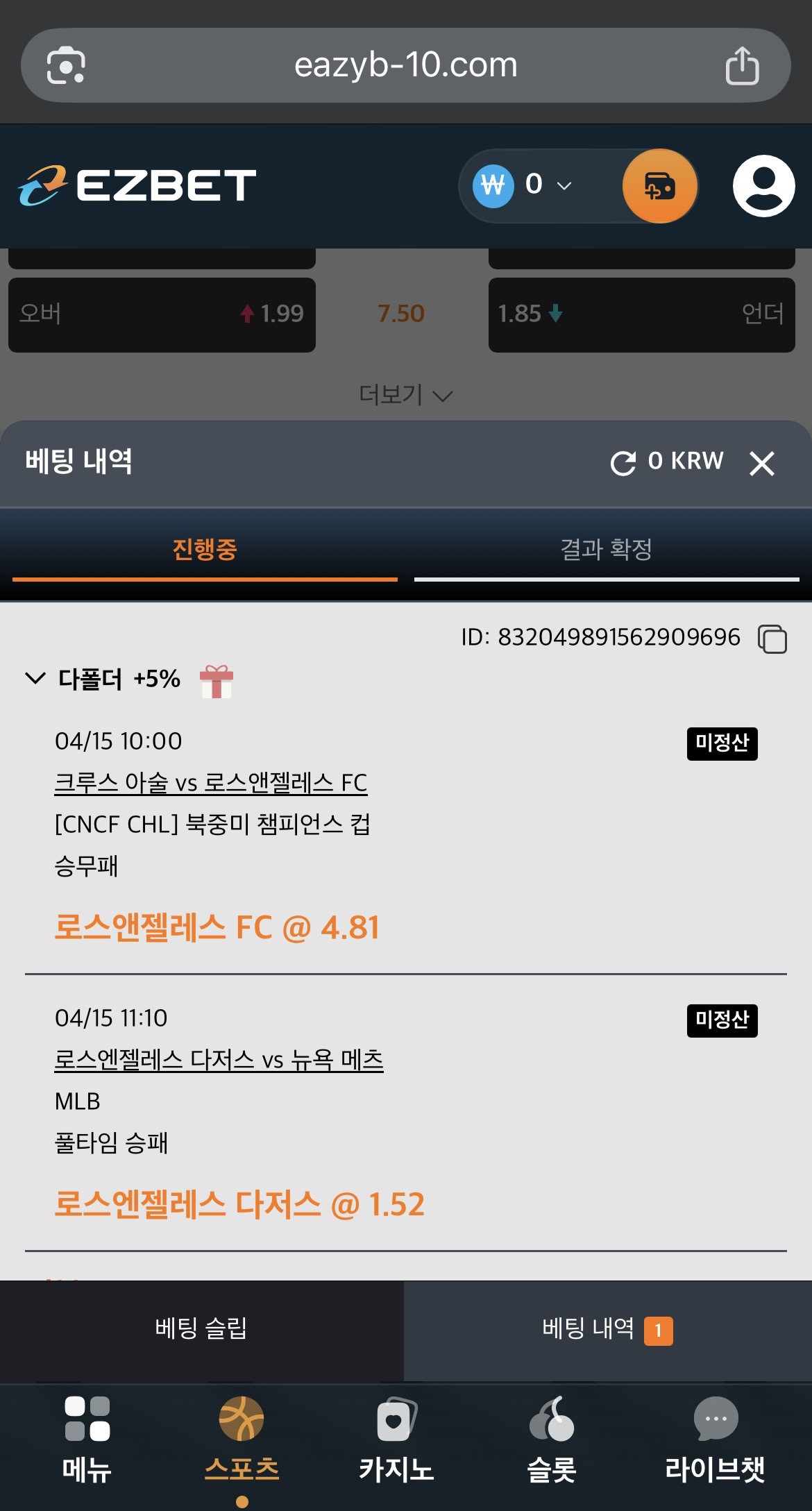Go to the 카지노 section
The width and height of the screenshot is (812, 1511).
(396, 1441)
